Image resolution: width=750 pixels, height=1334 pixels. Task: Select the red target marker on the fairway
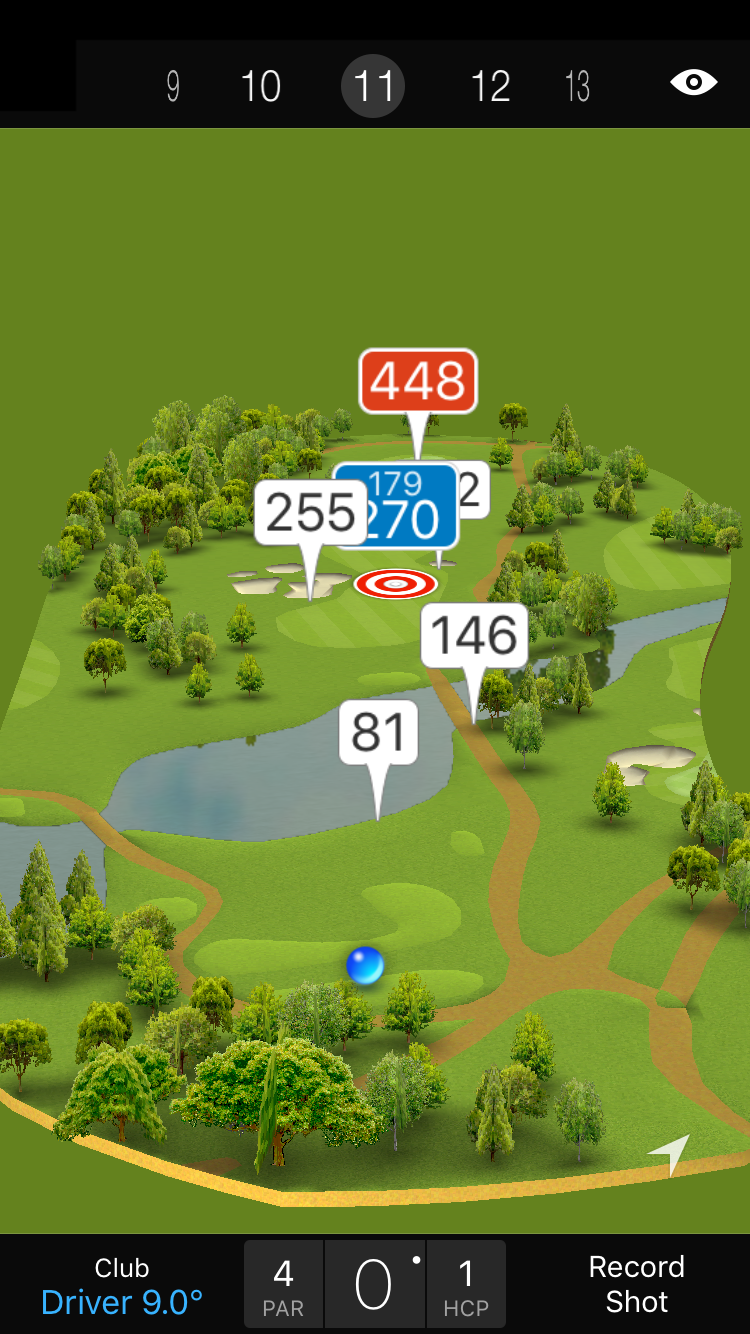(x=396, y=583)
